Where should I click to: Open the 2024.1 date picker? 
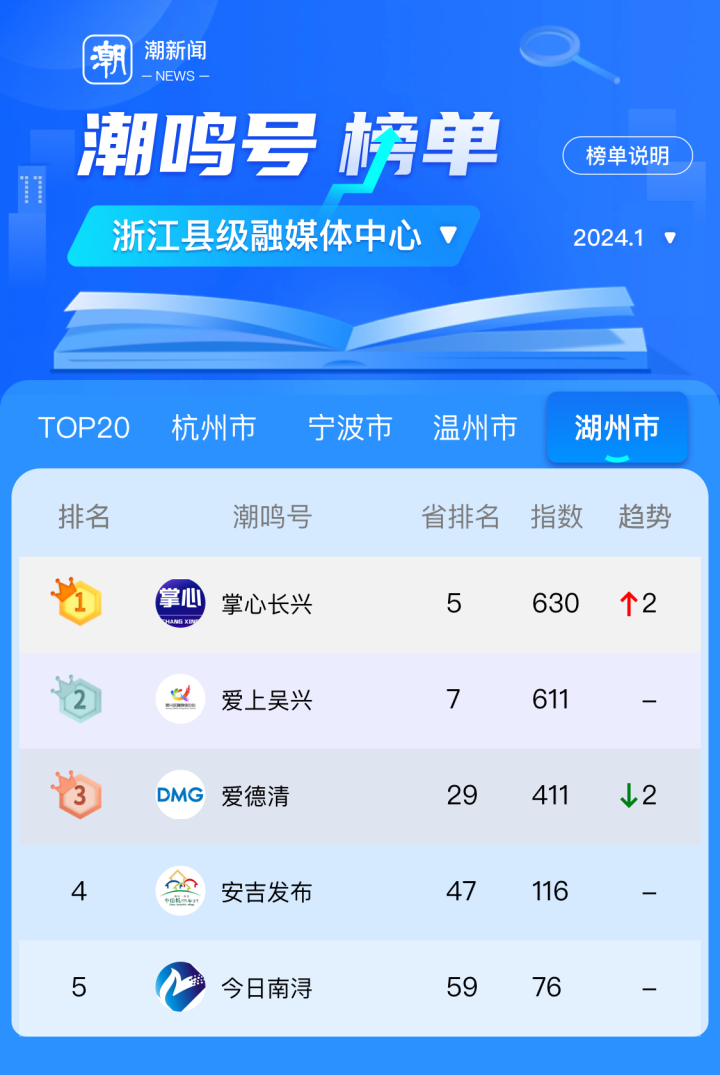tap(625, 238)
